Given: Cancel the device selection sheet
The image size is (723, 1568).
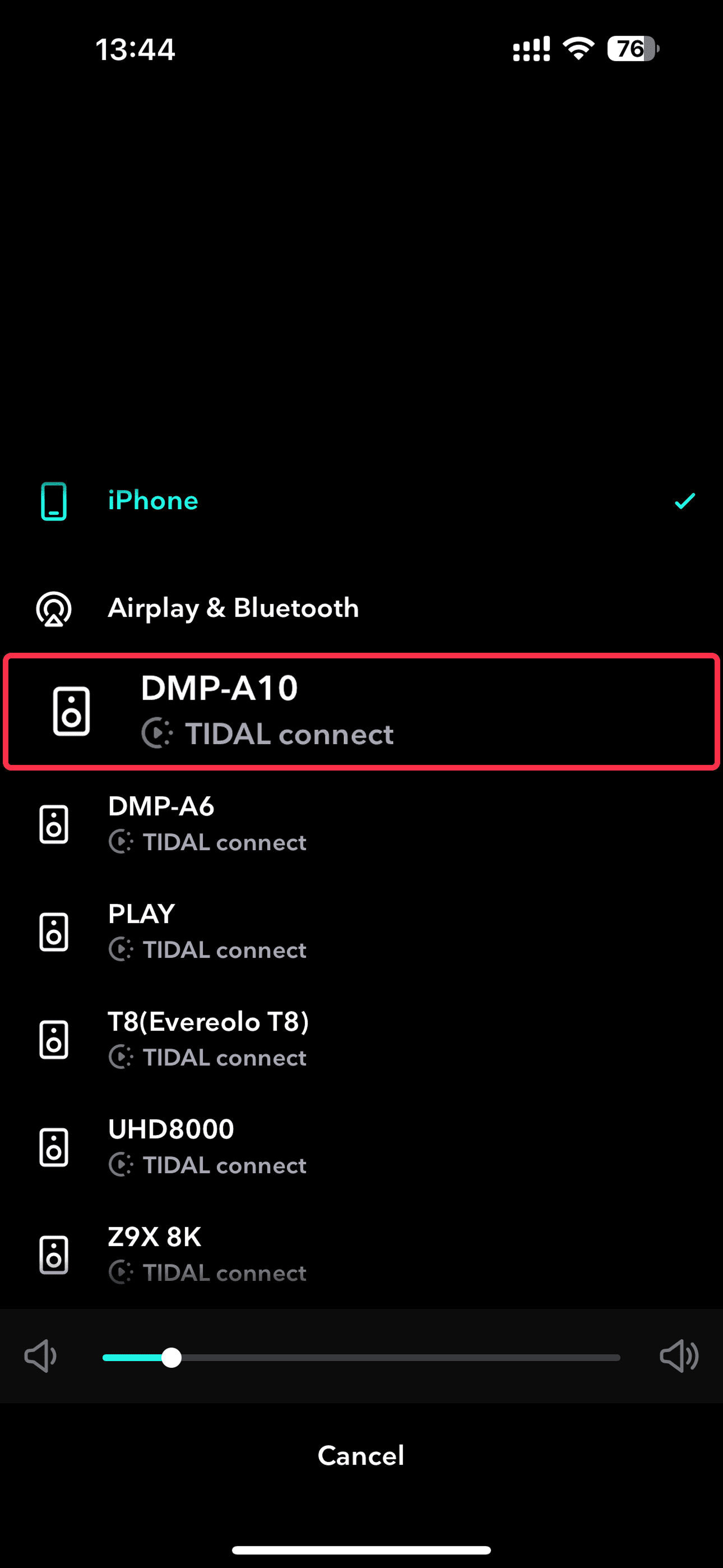Looking at the screenshot, I should [x=361, y=1456].
